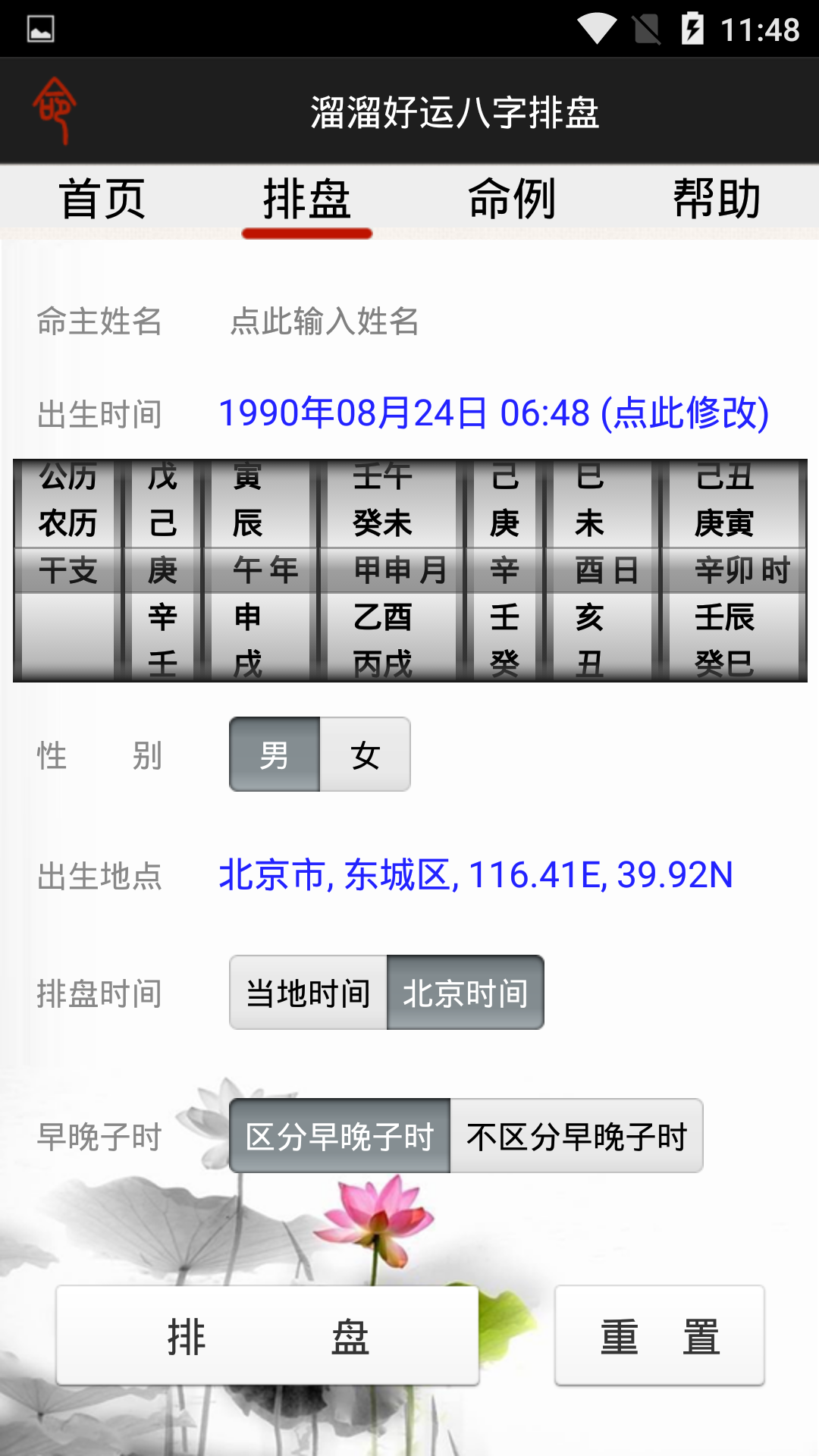The height and width of the screenshot is (1456, 819).
Task: Reset the form with 重置
Action: [x=659, y=1335]
